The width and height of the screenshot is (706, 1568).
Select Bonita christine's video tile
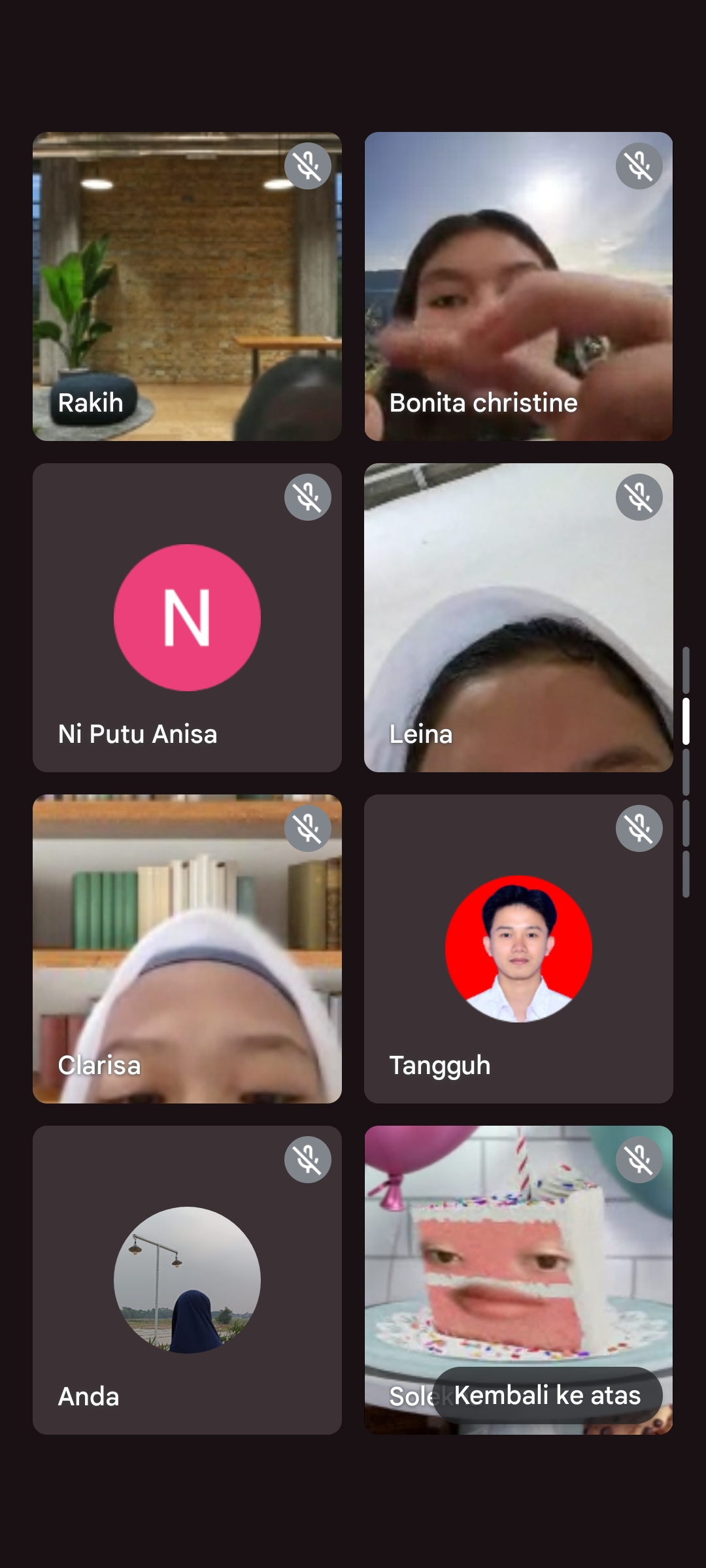(x=518, y=286)
